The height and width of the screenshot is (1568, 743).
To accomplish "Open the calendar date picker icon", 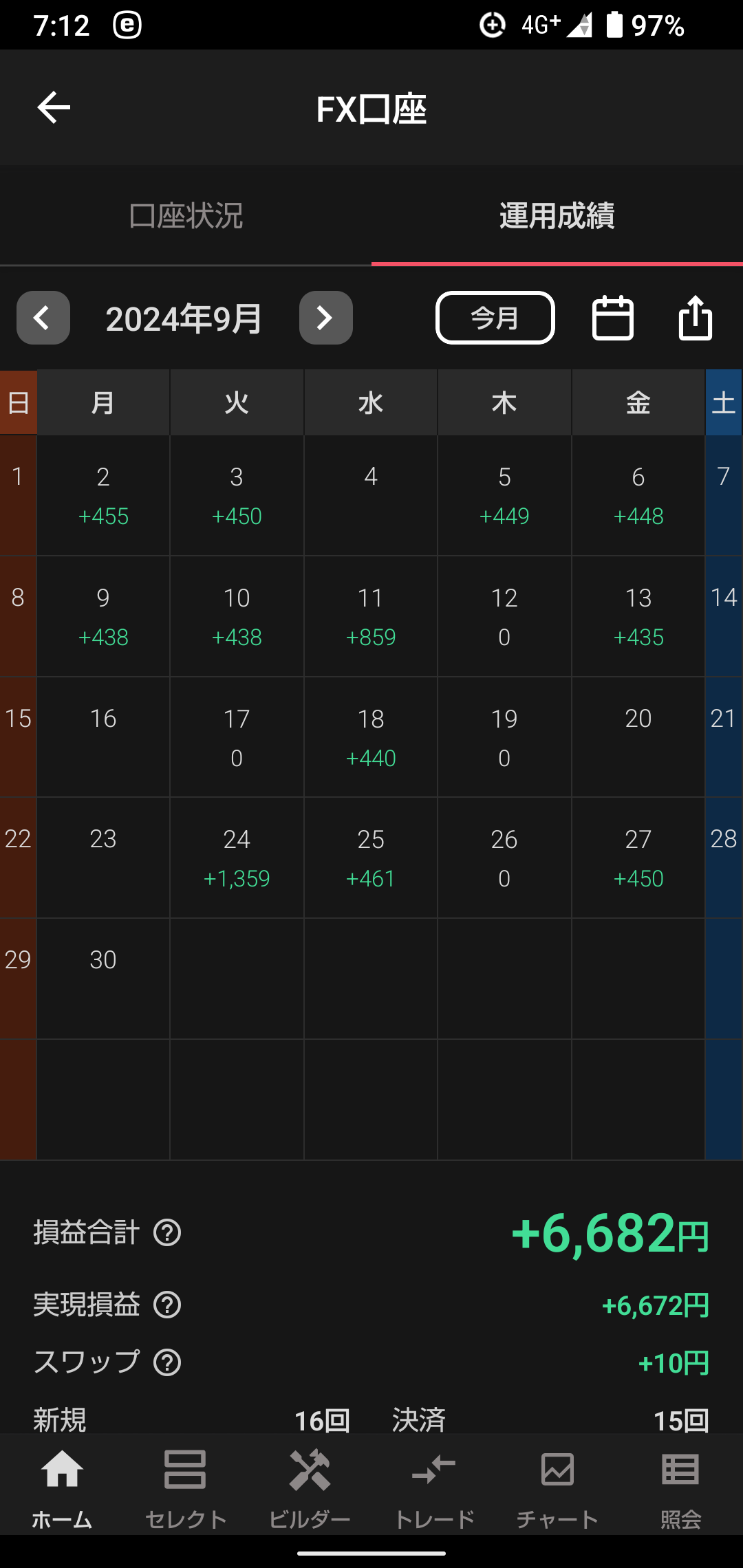I will point(613,318).
